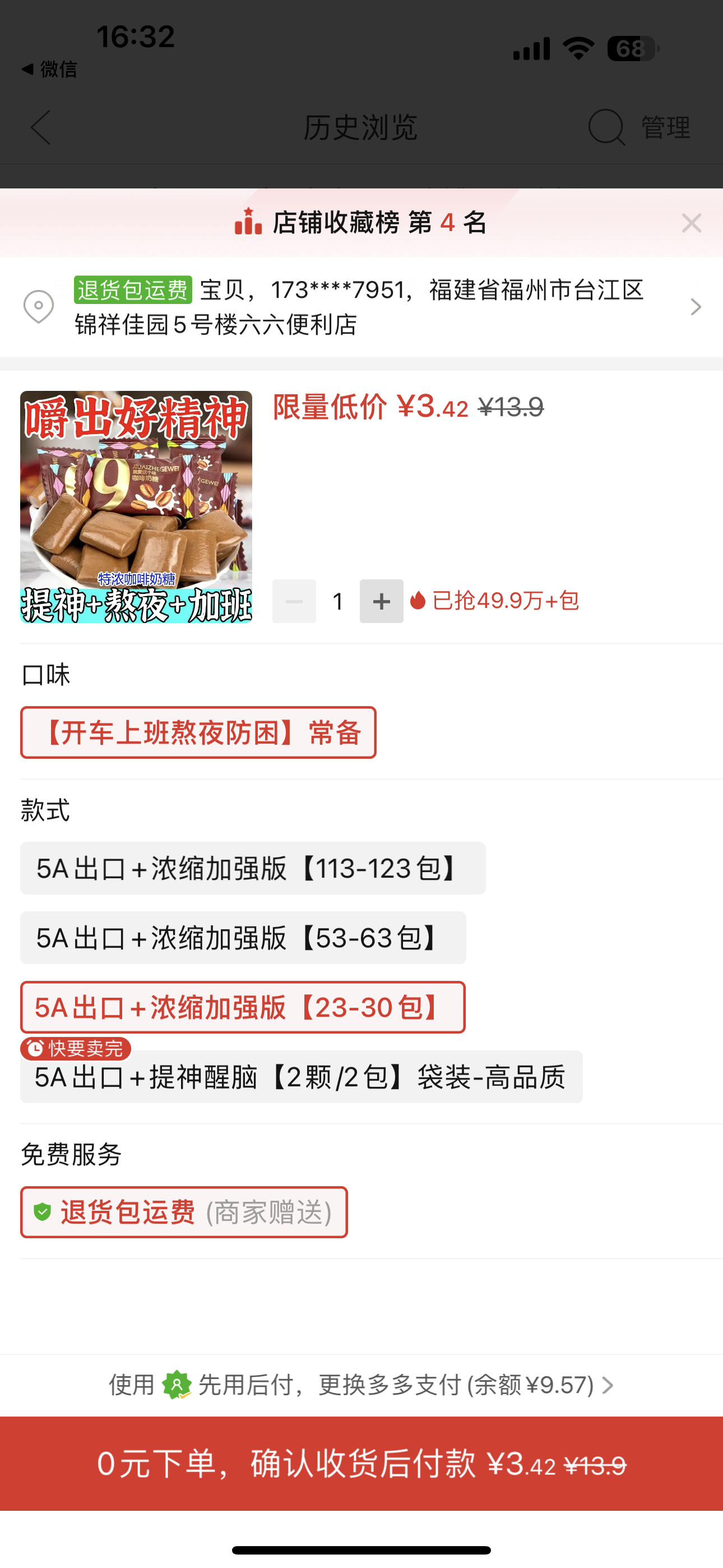Return to WeChat via 微信 back link

tap(50, 69)
